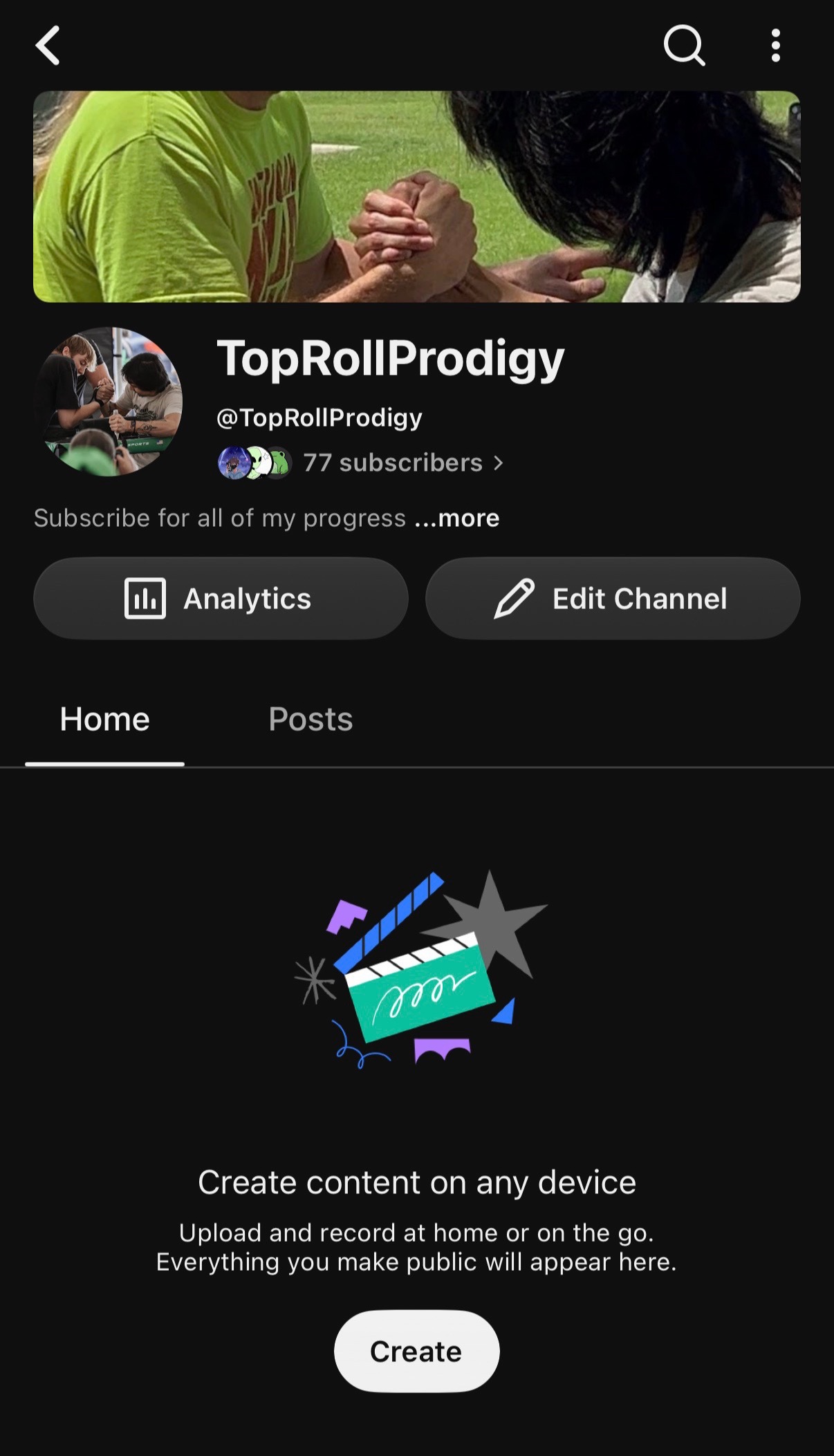Go back using the top-left arrow
The width and height of the screenshot is (834, 1456).
coord(48,46)
